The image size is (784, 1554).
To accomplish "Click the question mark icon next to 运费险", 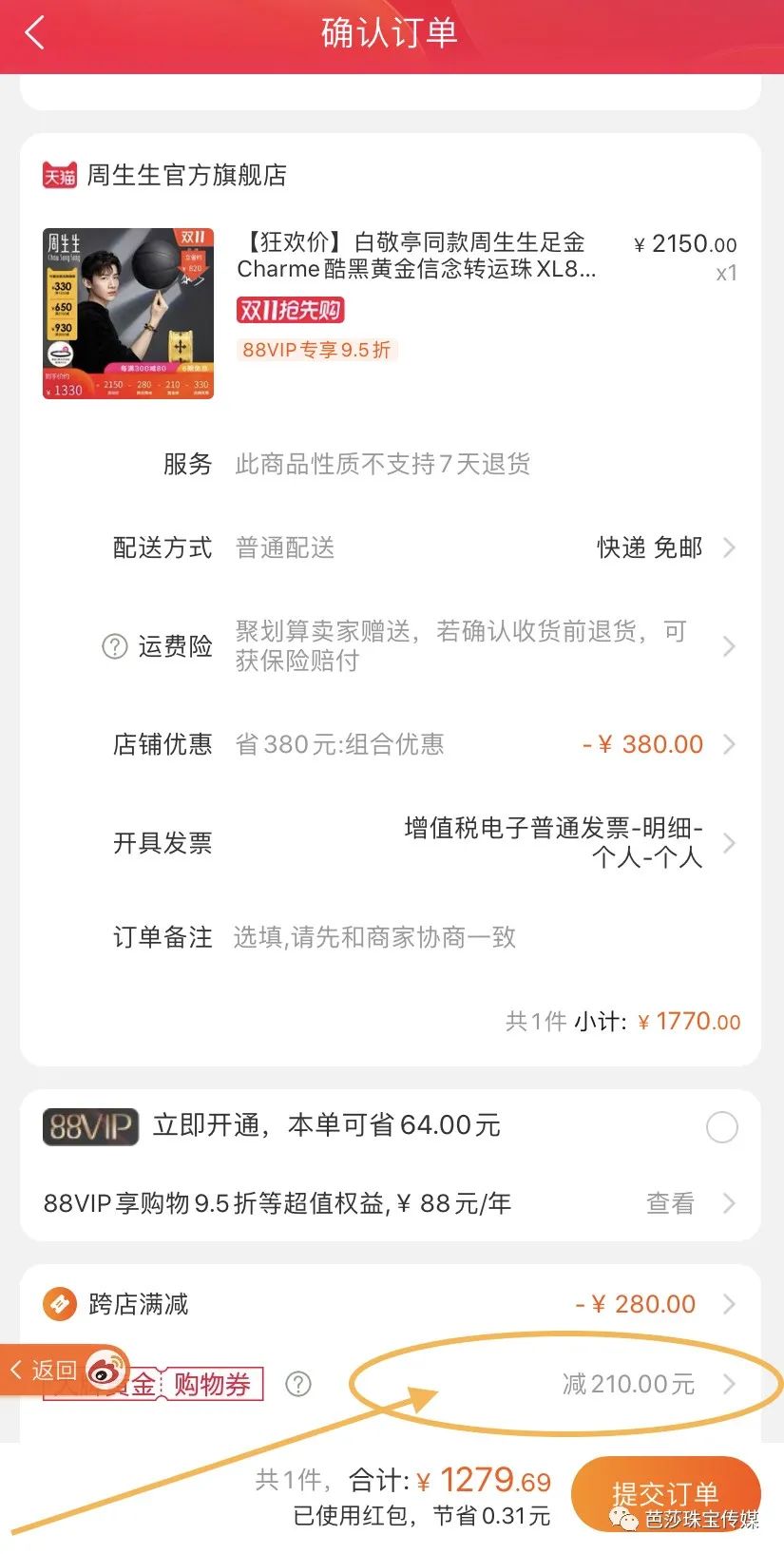I will (x=116, y=646).
